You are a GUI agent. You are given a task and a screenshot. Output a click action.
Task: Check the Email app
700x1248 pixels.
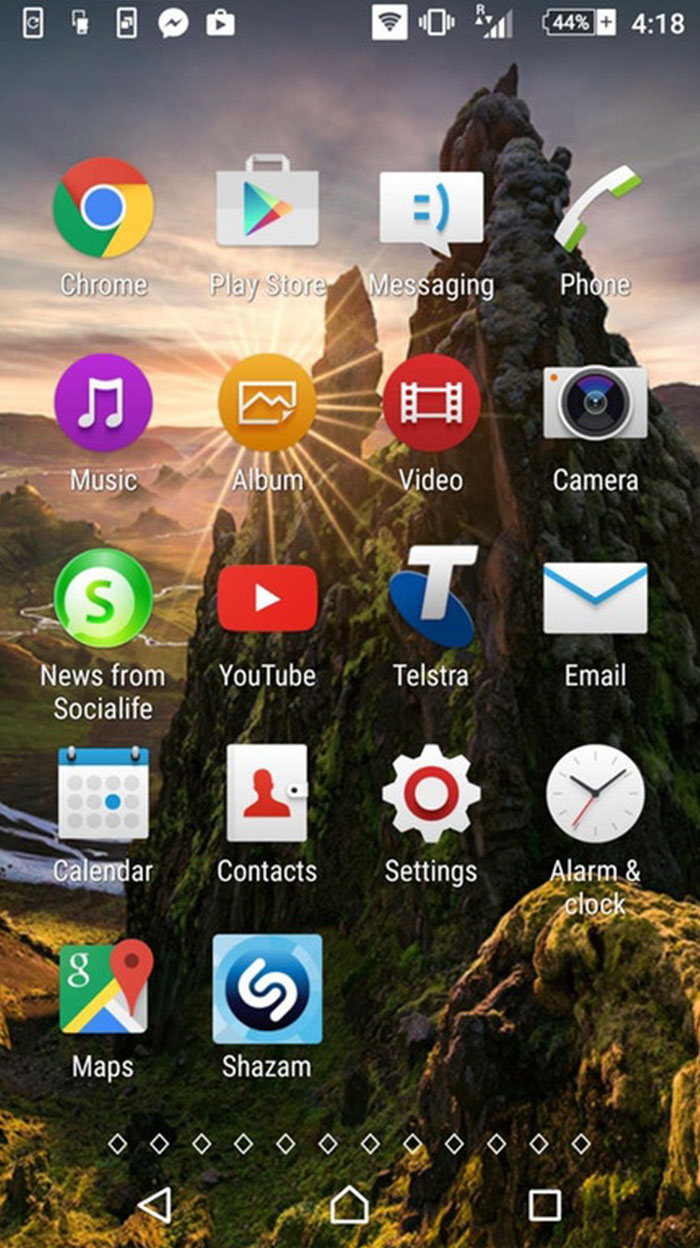[595, 598]
